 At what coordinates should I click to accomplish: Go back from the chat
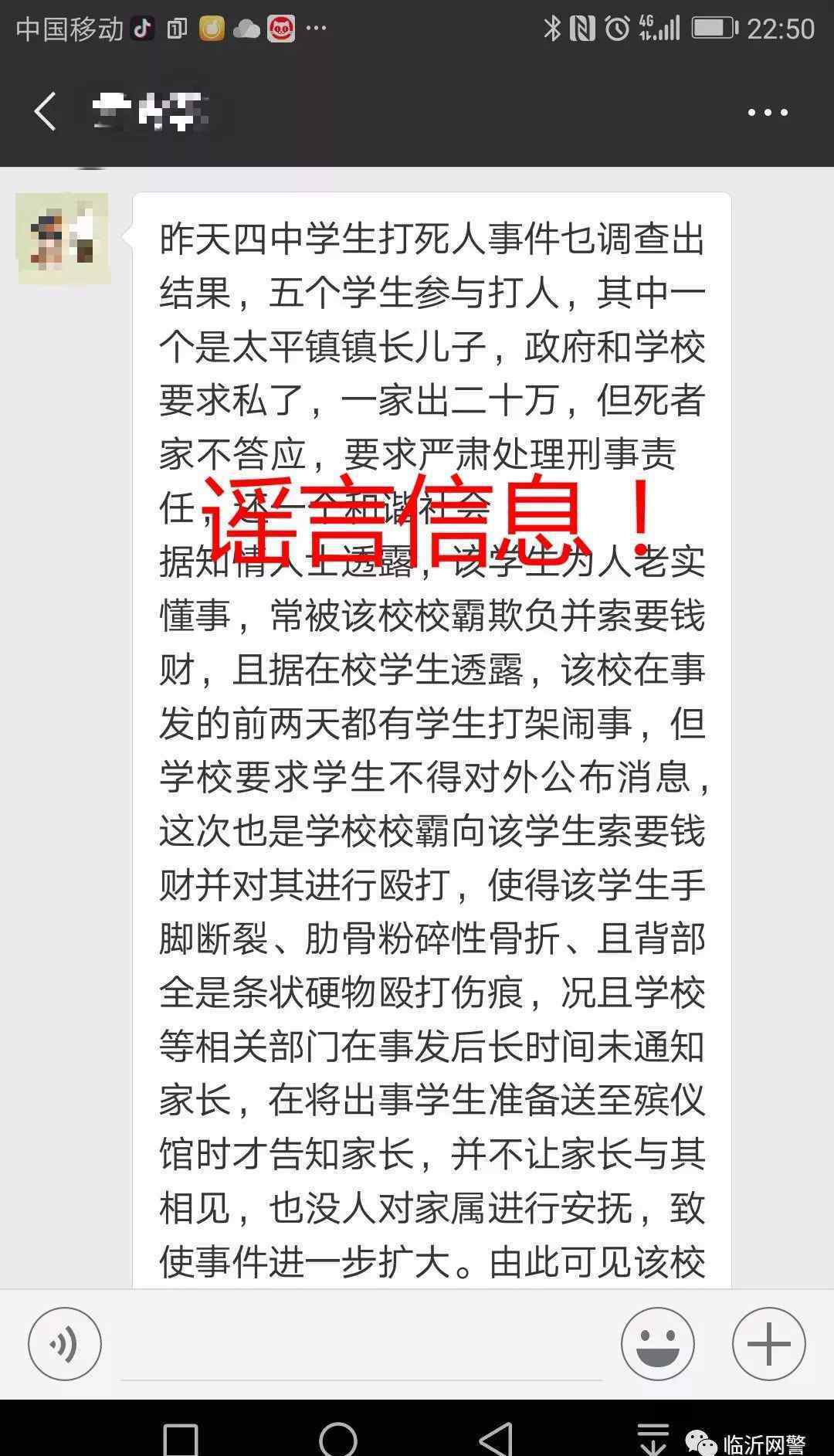45,112
